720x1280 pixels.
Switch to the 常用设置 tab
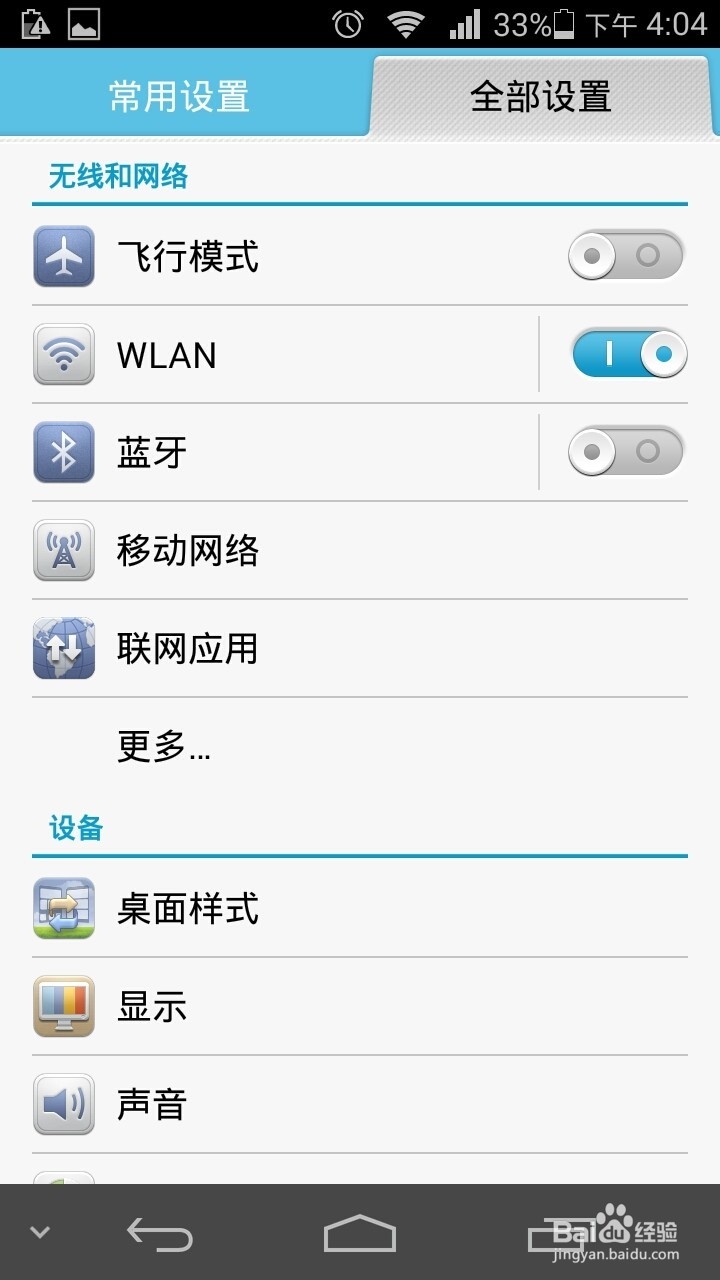[x=178, y=95]
